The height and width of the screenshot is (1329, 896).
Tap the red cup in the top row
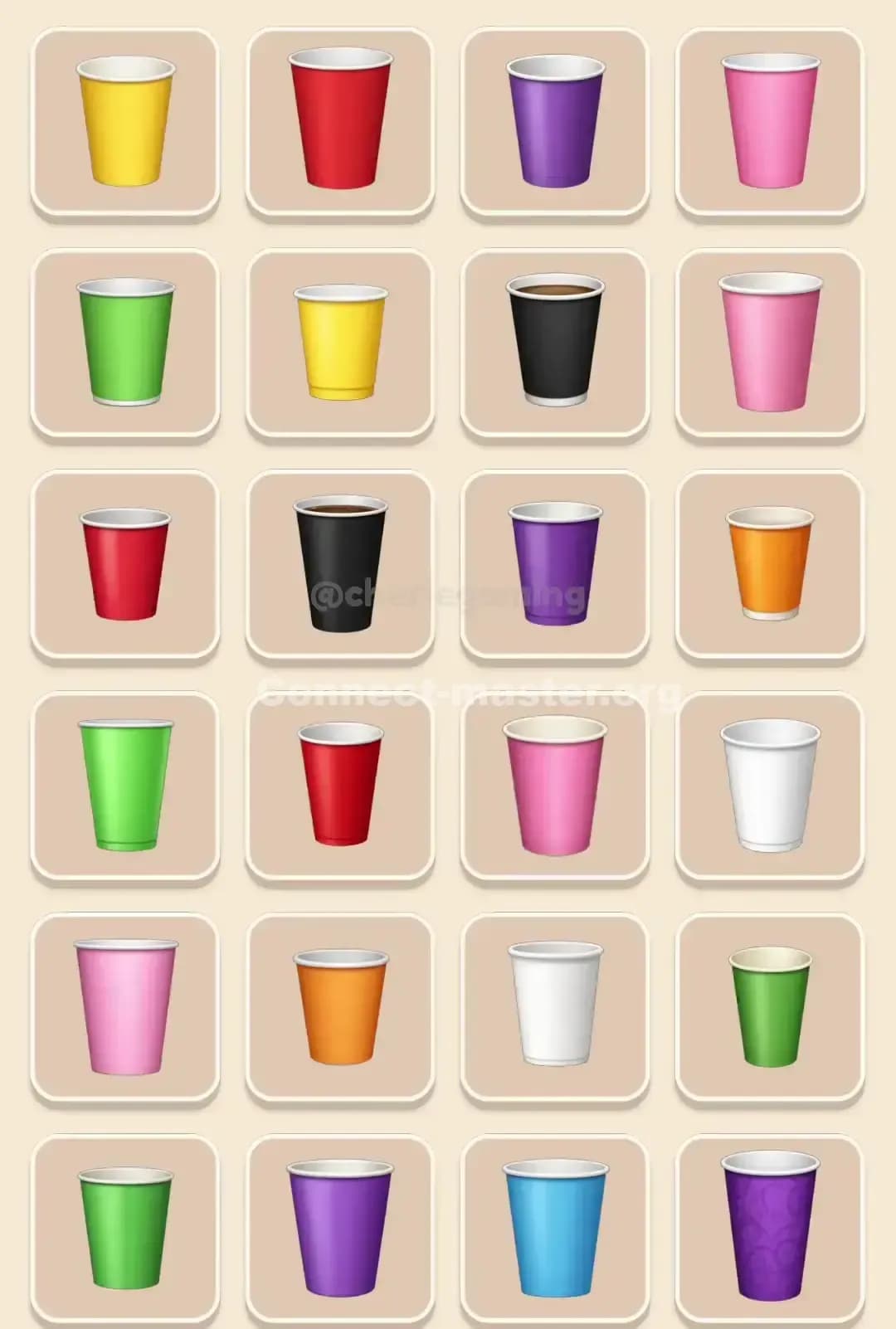340,119
